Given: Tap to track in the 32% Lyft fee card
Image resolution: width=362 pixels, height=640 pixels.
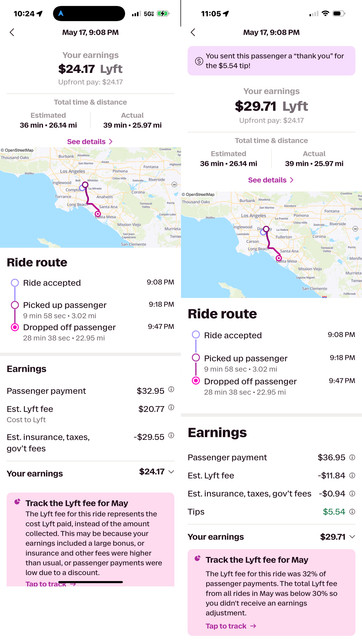Looking at the screenshot, I should [231, 626].
